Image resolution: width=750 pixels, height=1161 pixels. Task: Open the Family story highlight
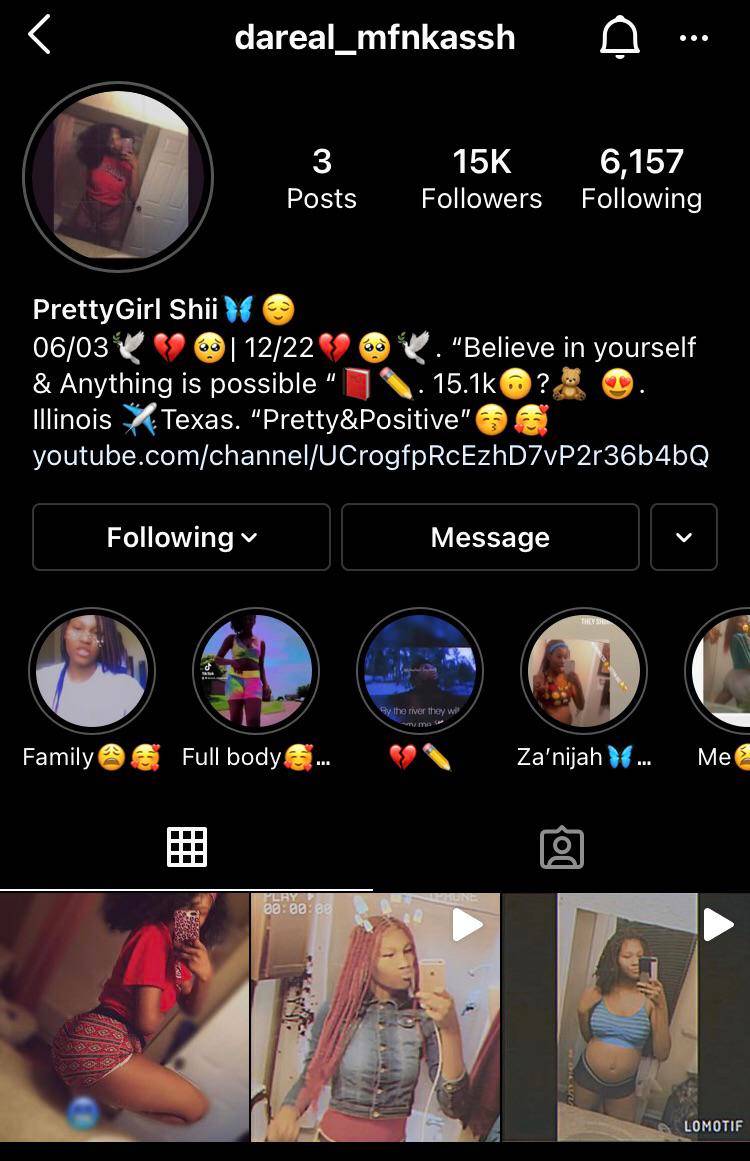[92, 671]
